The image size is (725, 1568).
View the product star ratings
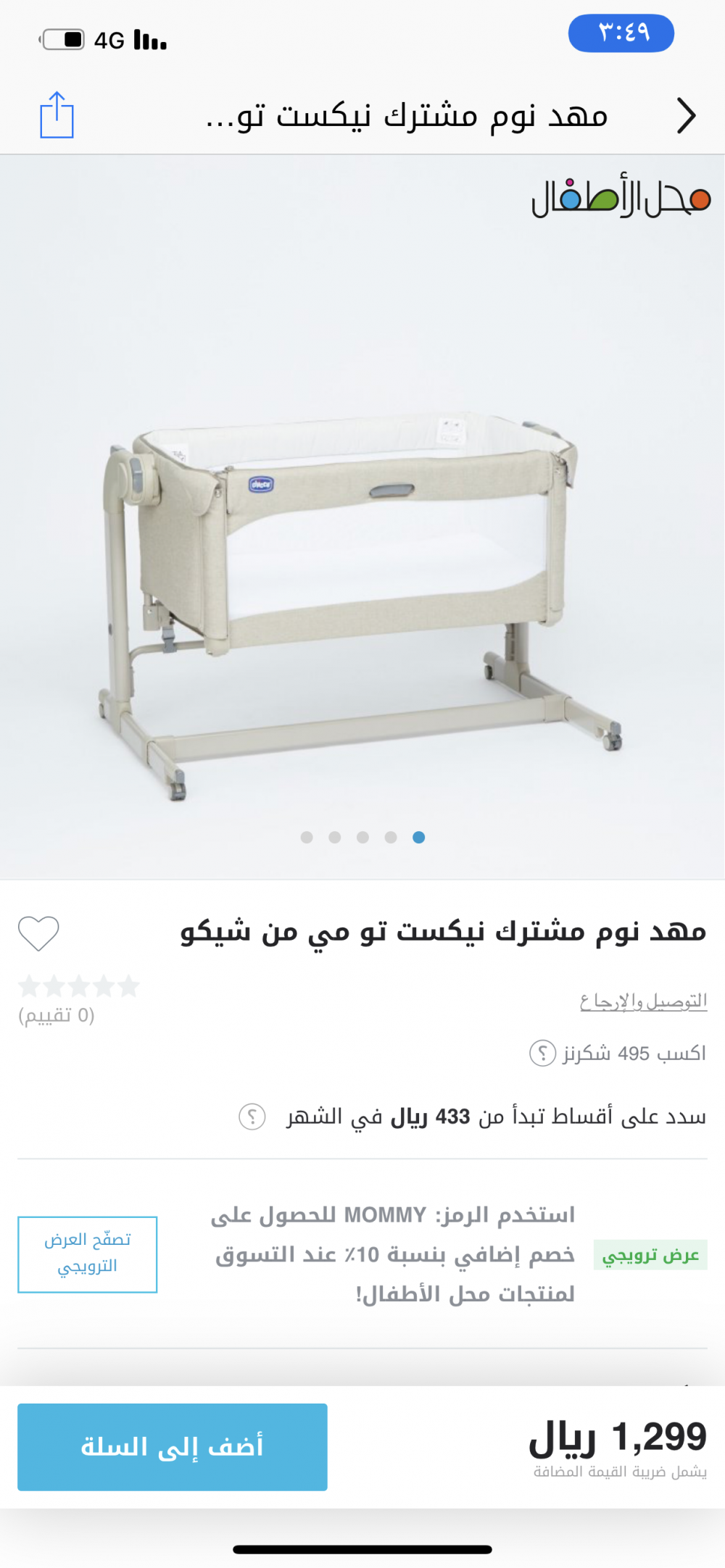click(x=78, y=986)
